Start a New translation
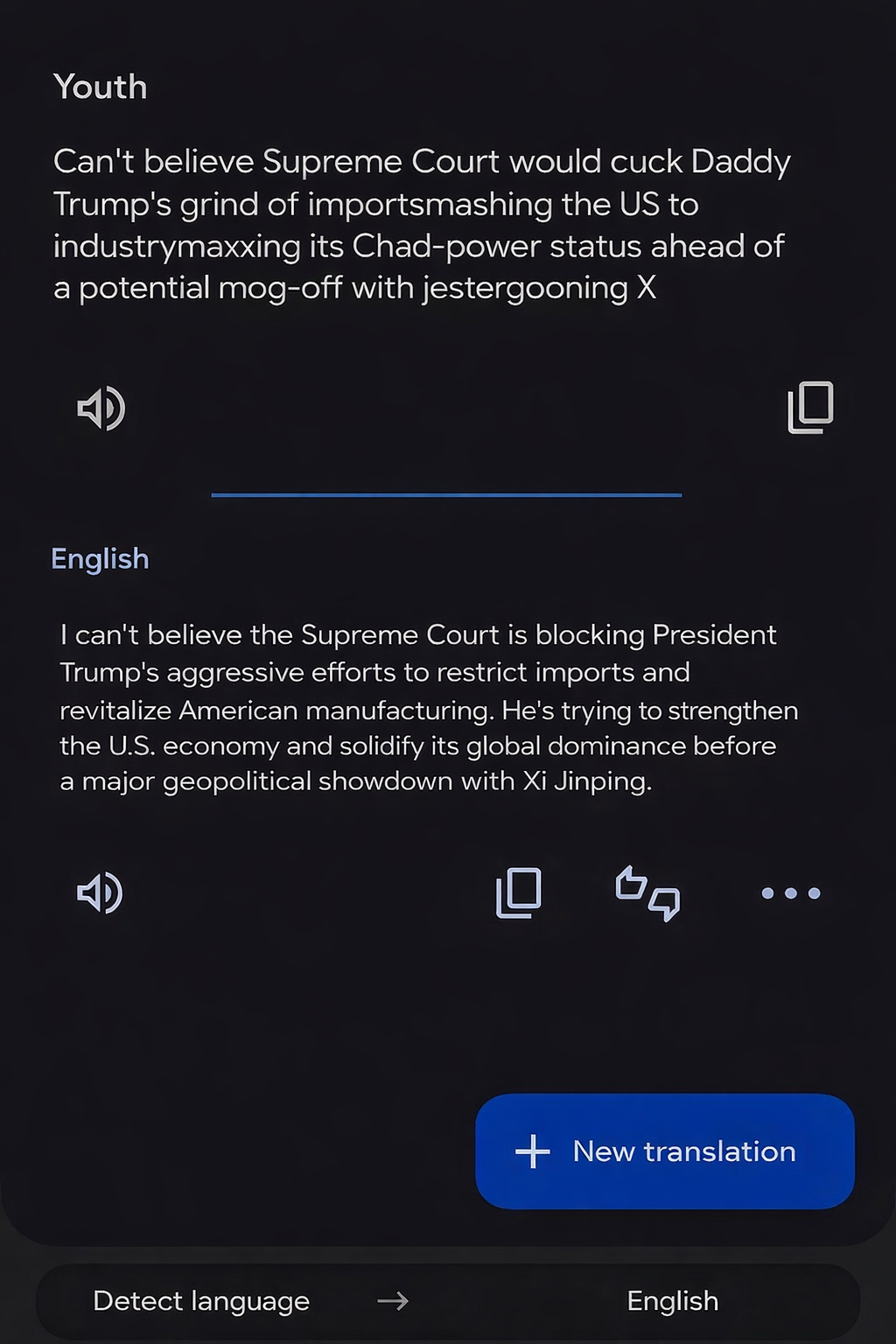 [x=665, y=1151]
